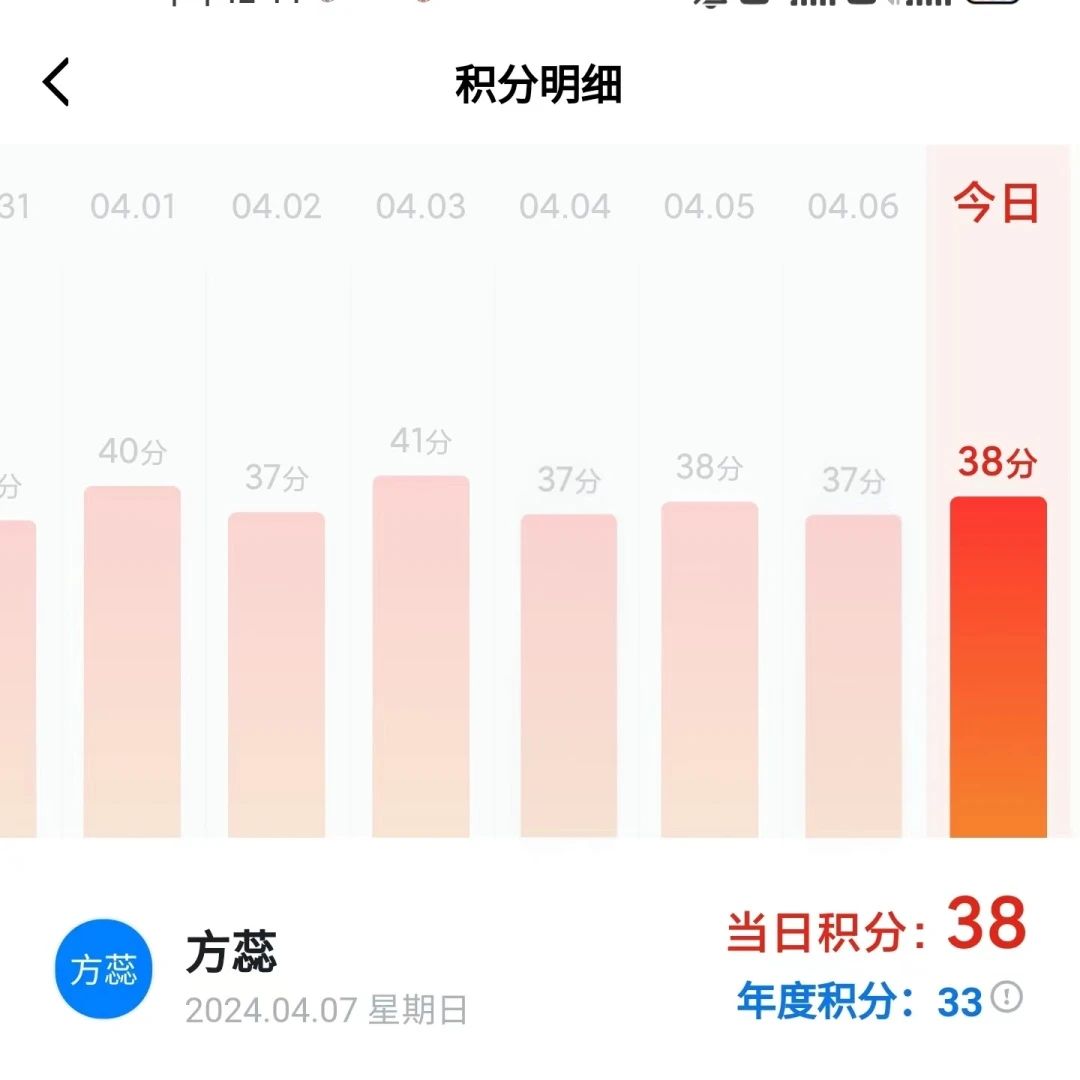Select the 04.06 score bar
This screenshot has height=1080, width=1080.
point(853,675)
